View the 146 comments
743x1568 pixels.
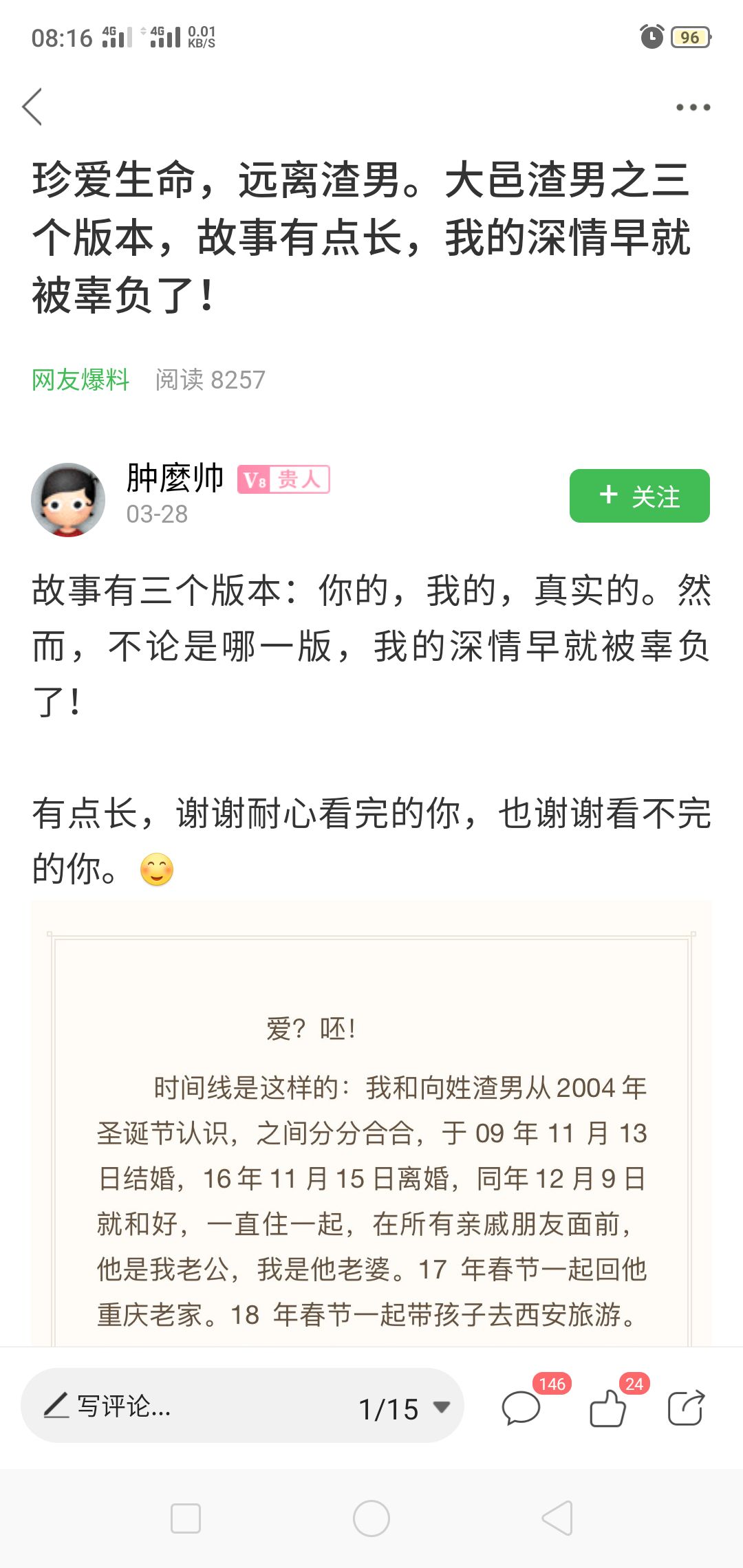[x=521, y=1407]
